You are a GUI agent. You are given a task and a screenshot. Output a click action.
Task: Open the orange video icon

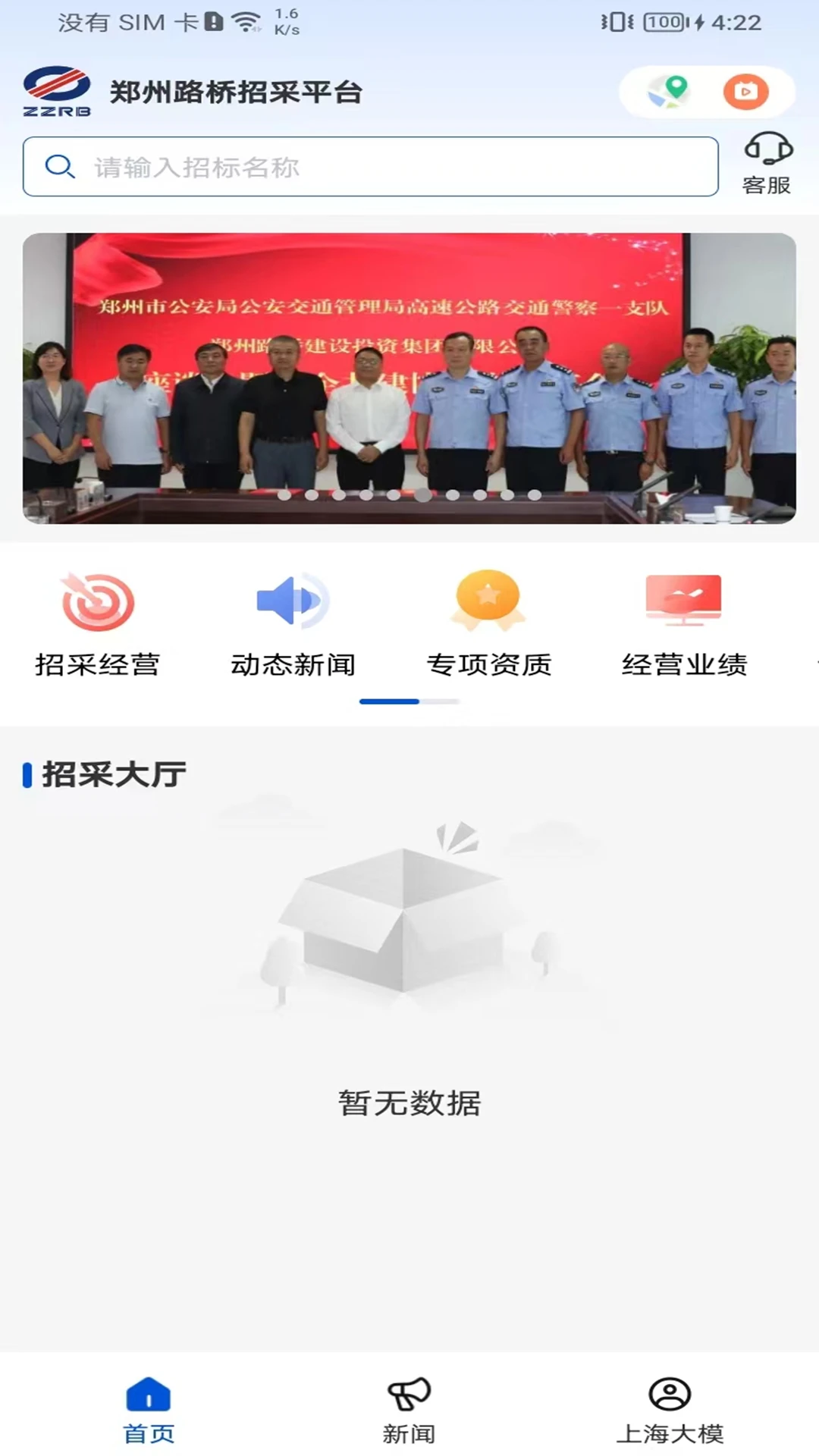pos(745,92)
